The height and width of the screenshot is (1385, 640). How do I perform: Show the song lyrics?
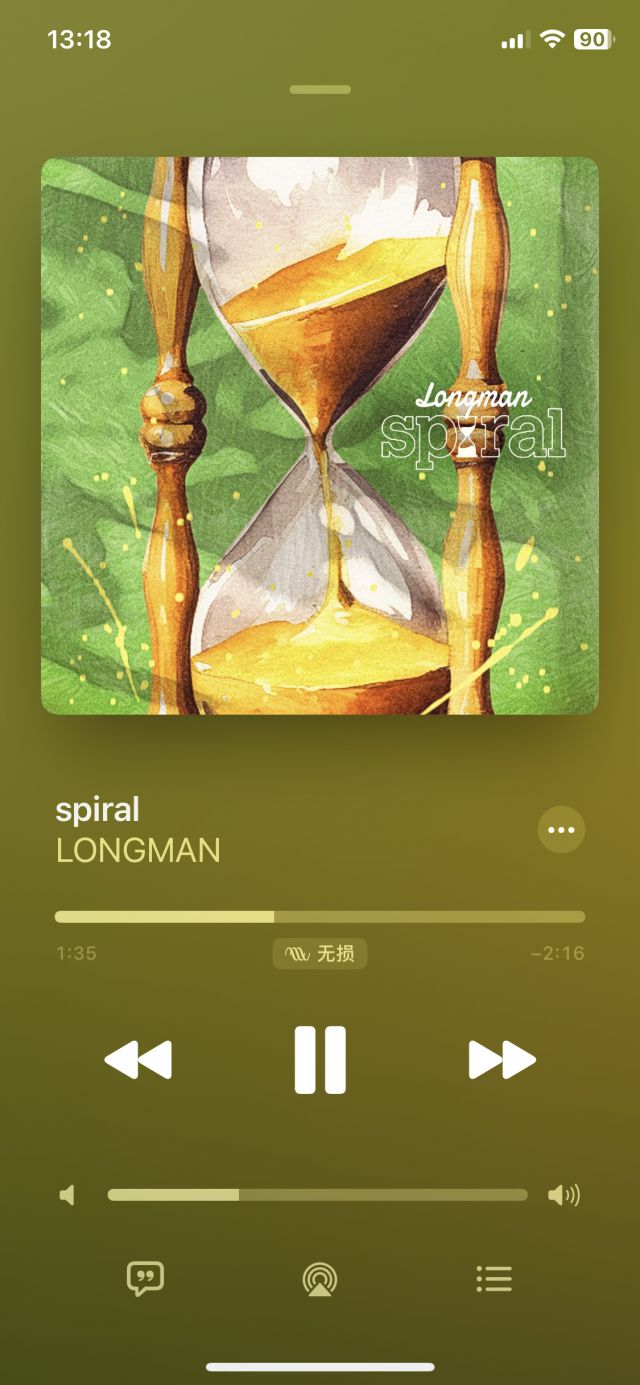145,1278
